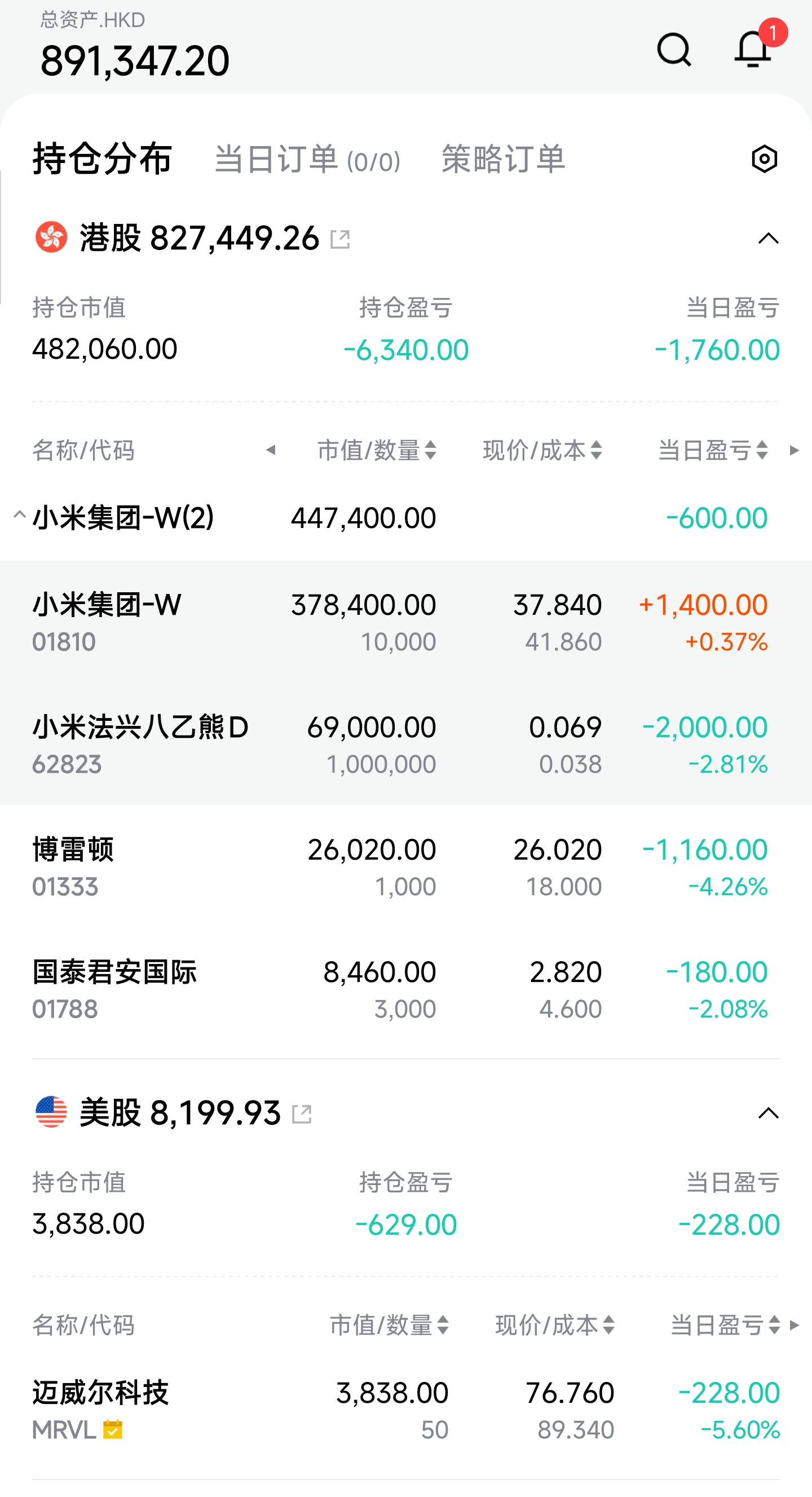Open the 博雷顿 01333 position
The image size is (812, 1497).
(406, 867)
